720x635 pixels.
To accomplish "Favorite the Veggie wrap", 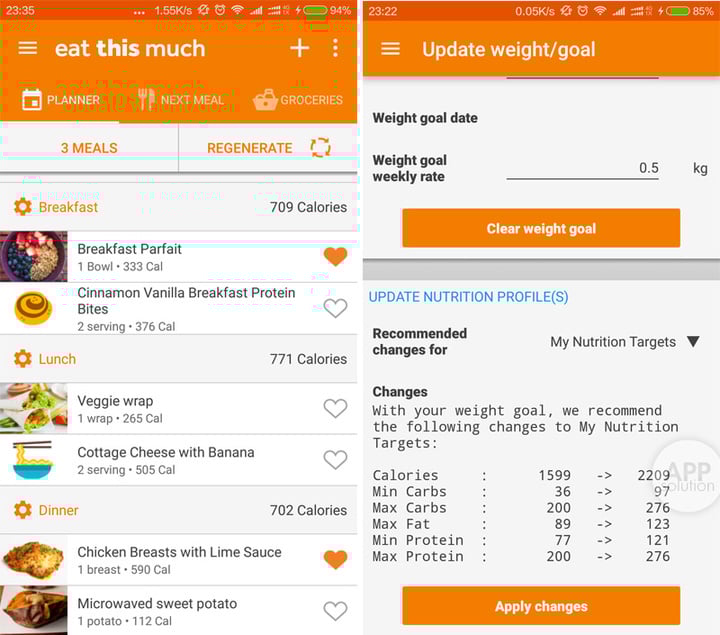I will point(335,408).
